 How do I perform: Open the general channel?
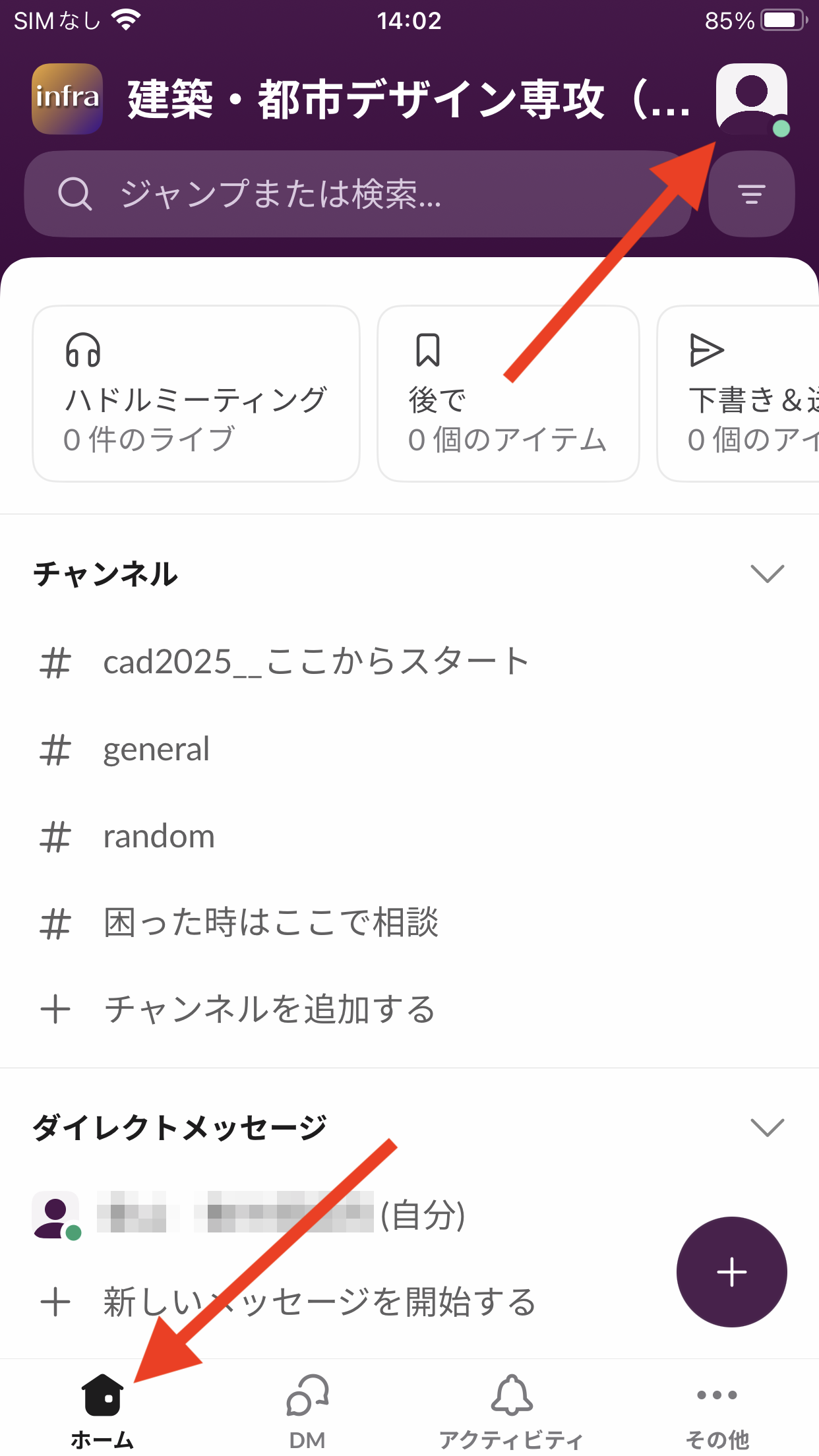coord(156,749)
